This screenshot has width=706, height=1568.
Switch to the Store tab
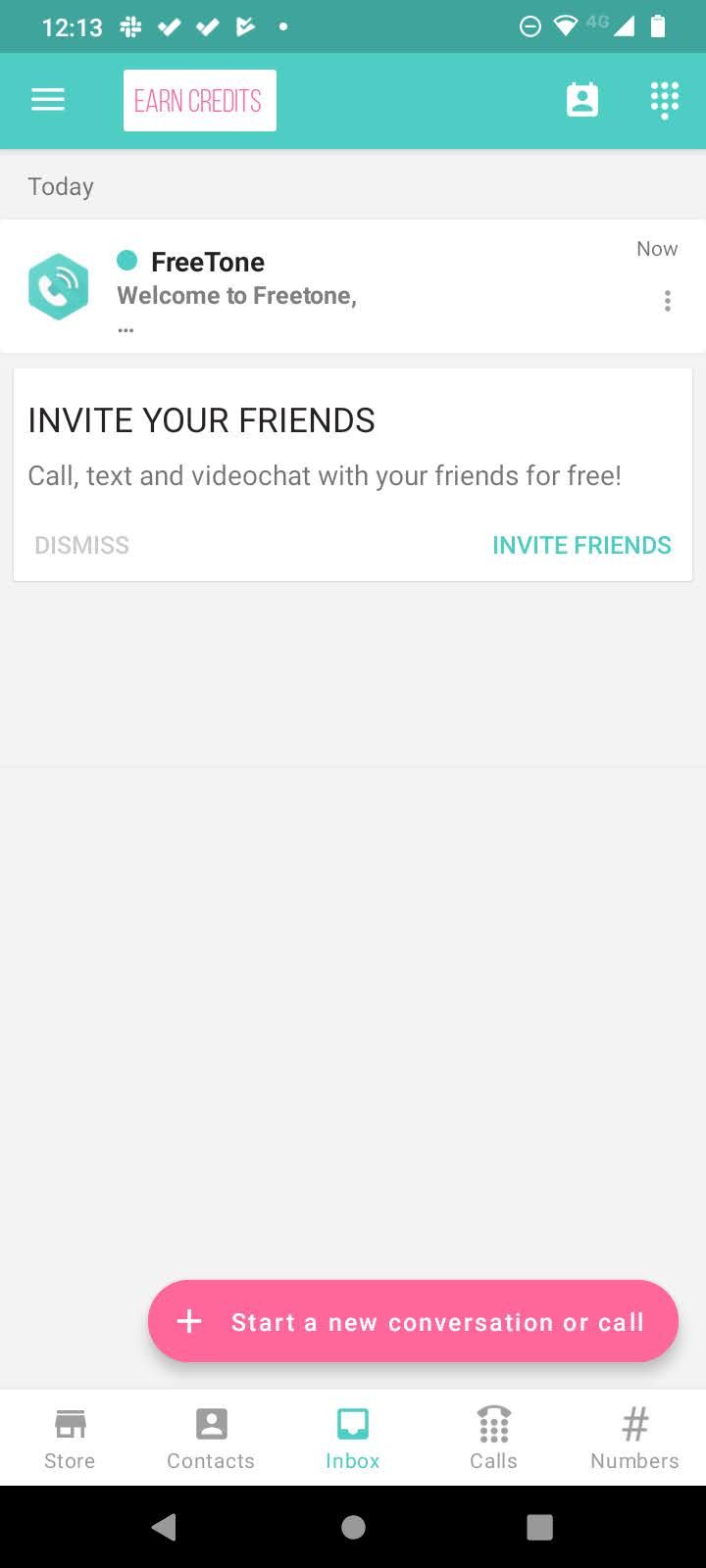(70, 1438)
